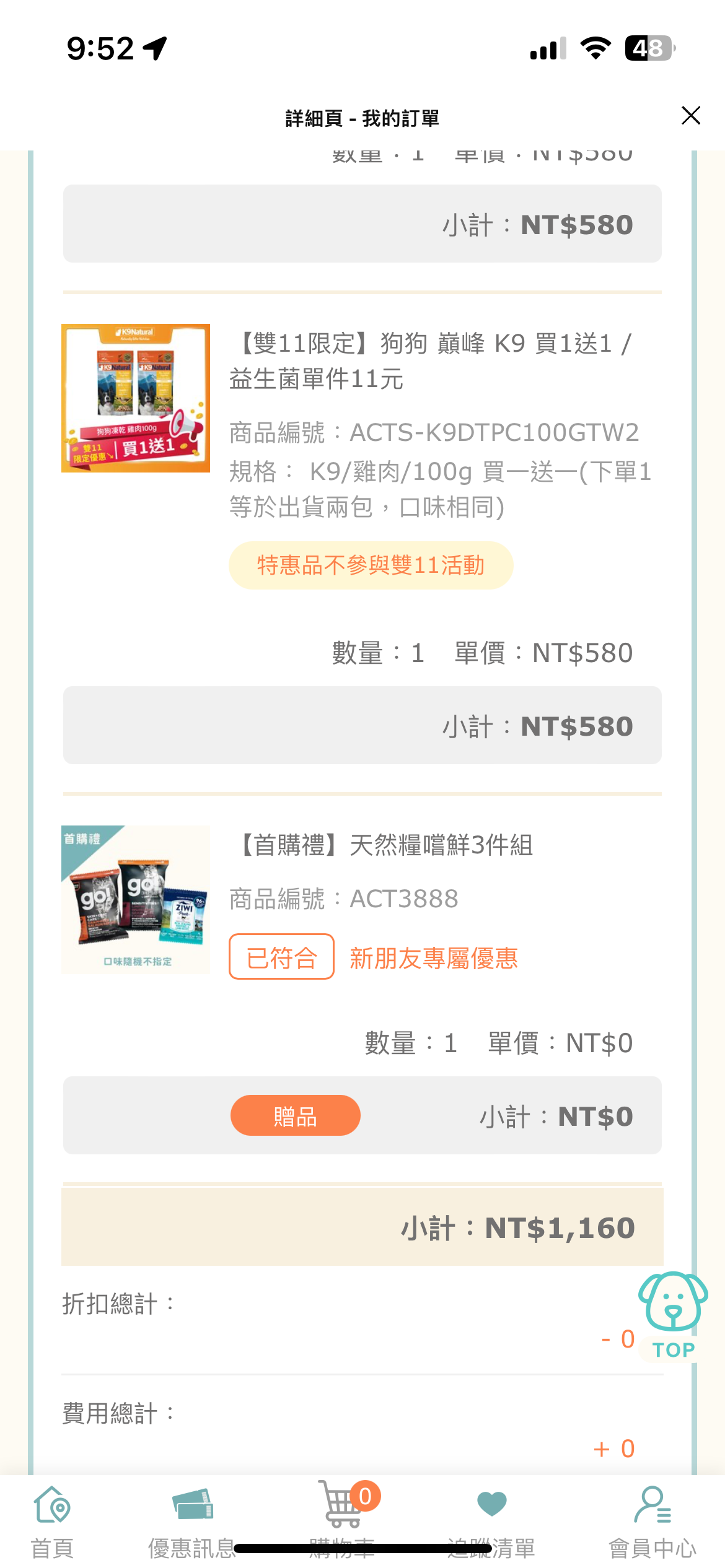Go to the 追蹤清單 wishlist tab

coord(491,1521)
